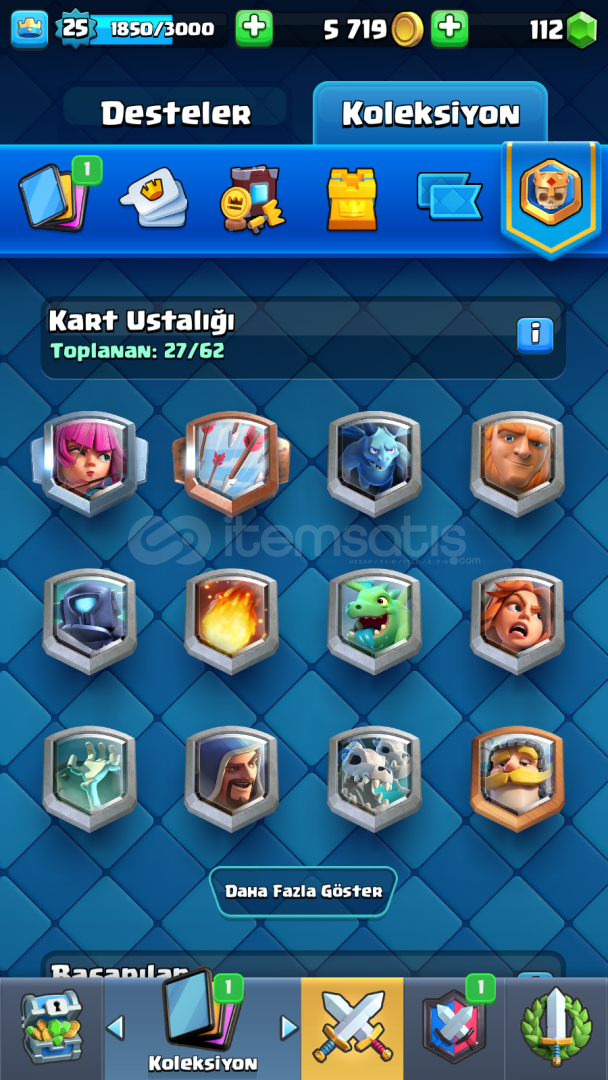Viewport: 608px width, 1080px height.
Task: Open the Giant mastery badge
Action: coord(517,464)
